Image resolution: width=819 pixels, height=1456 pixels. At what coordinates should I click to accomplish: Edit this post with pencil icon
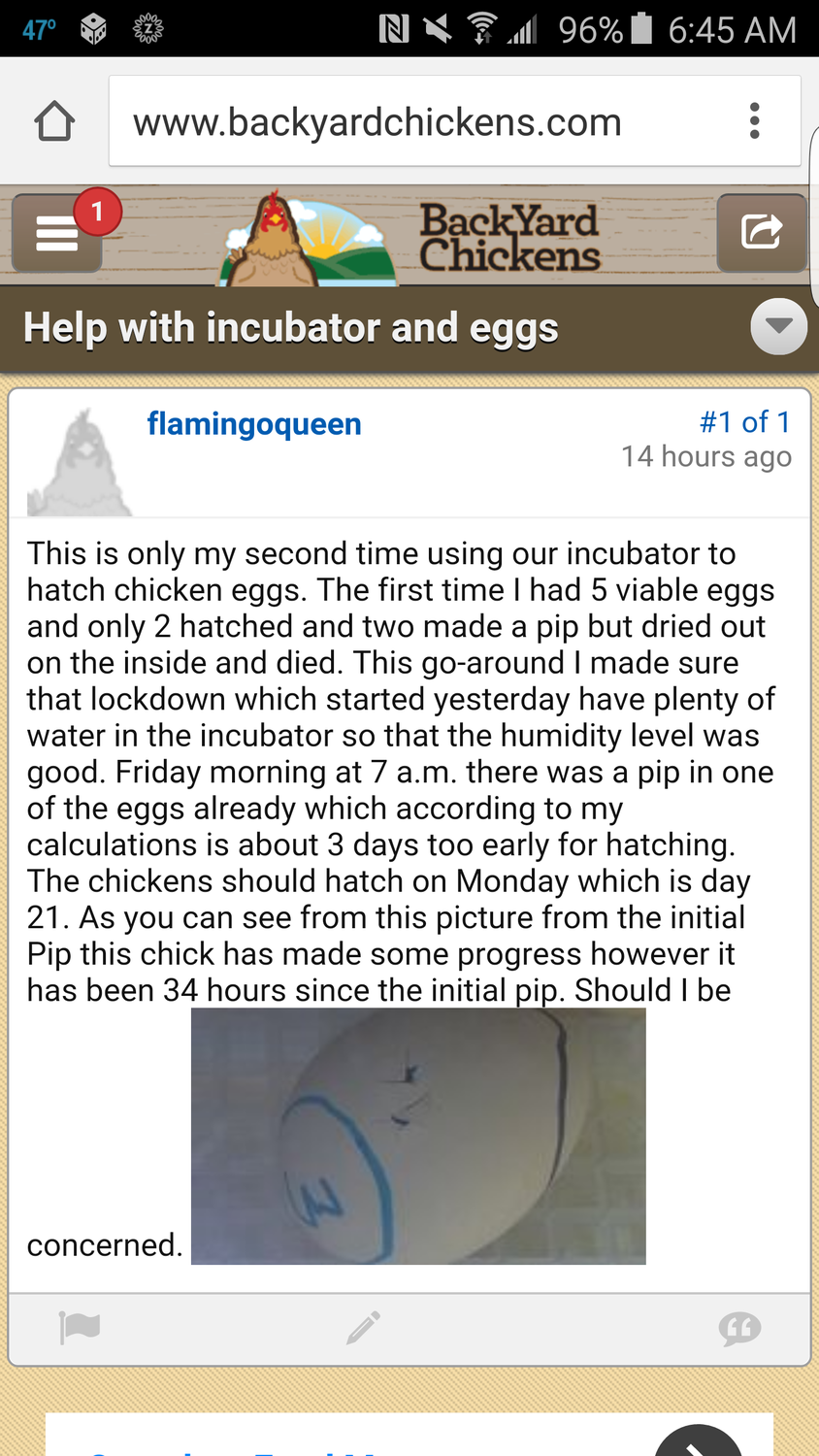click(363, 1327)
